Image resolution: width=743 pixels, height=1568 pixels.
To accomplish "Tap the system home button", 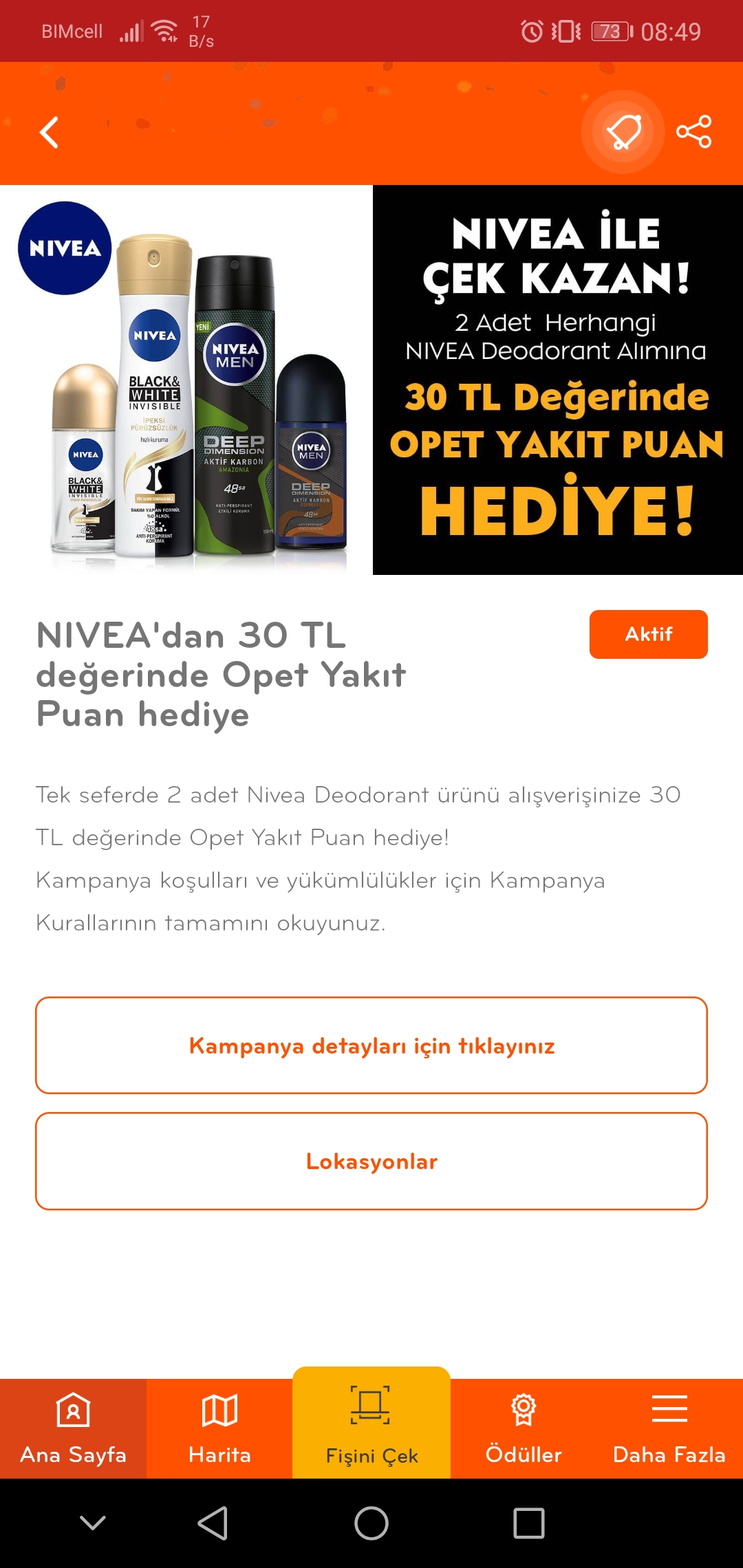I will 371,1523.
